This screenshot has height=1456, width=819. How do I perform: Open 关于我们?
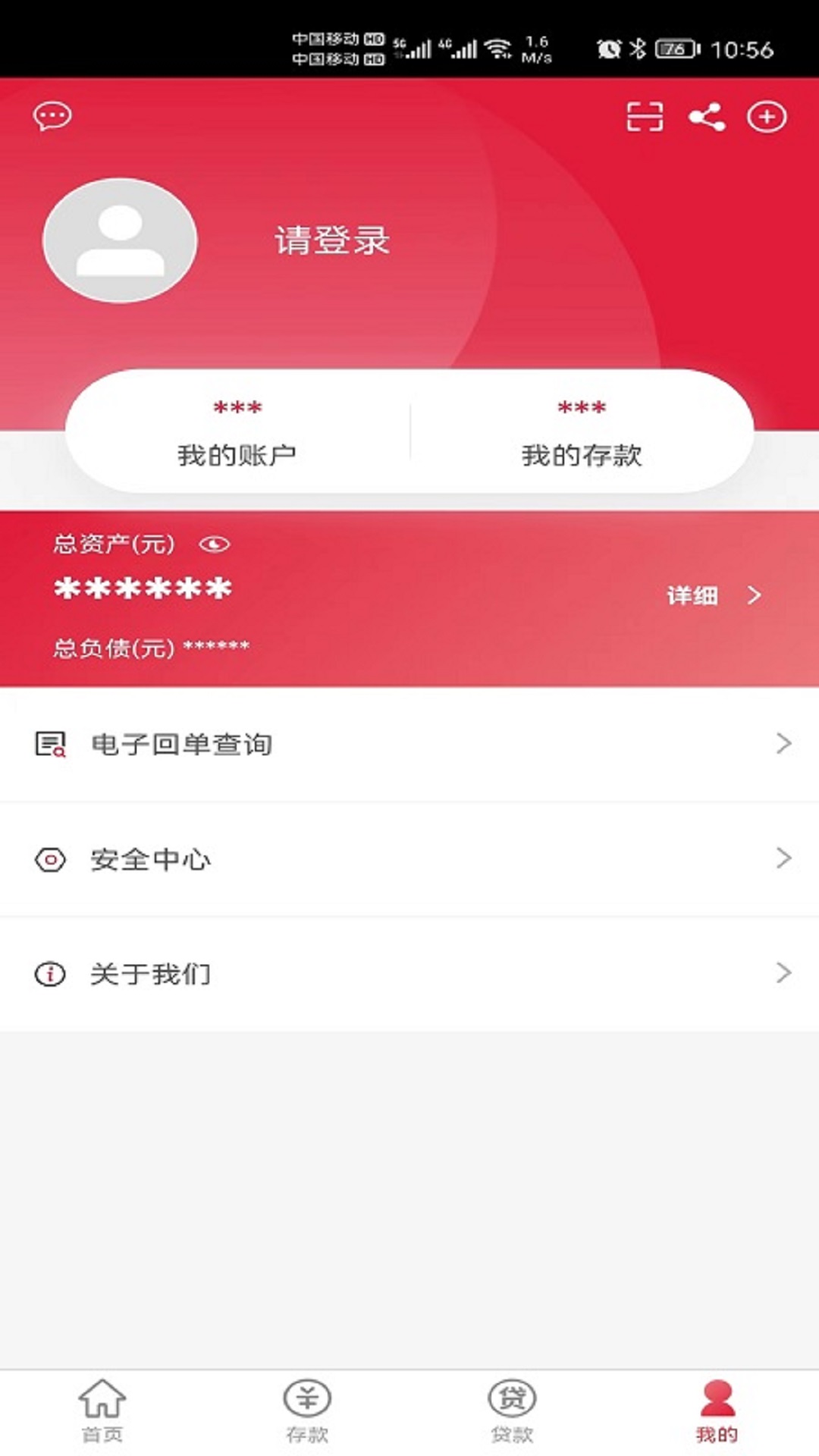pos(409,974)
